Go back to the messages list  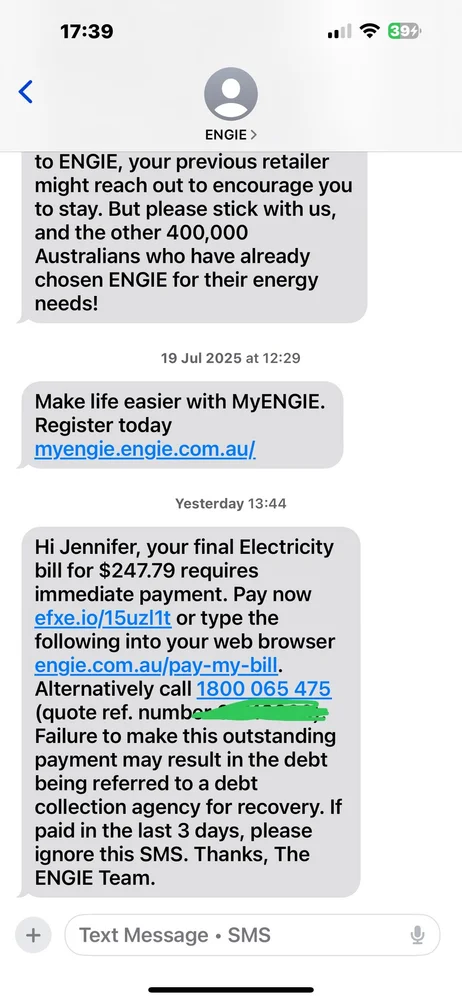[26, 92]
